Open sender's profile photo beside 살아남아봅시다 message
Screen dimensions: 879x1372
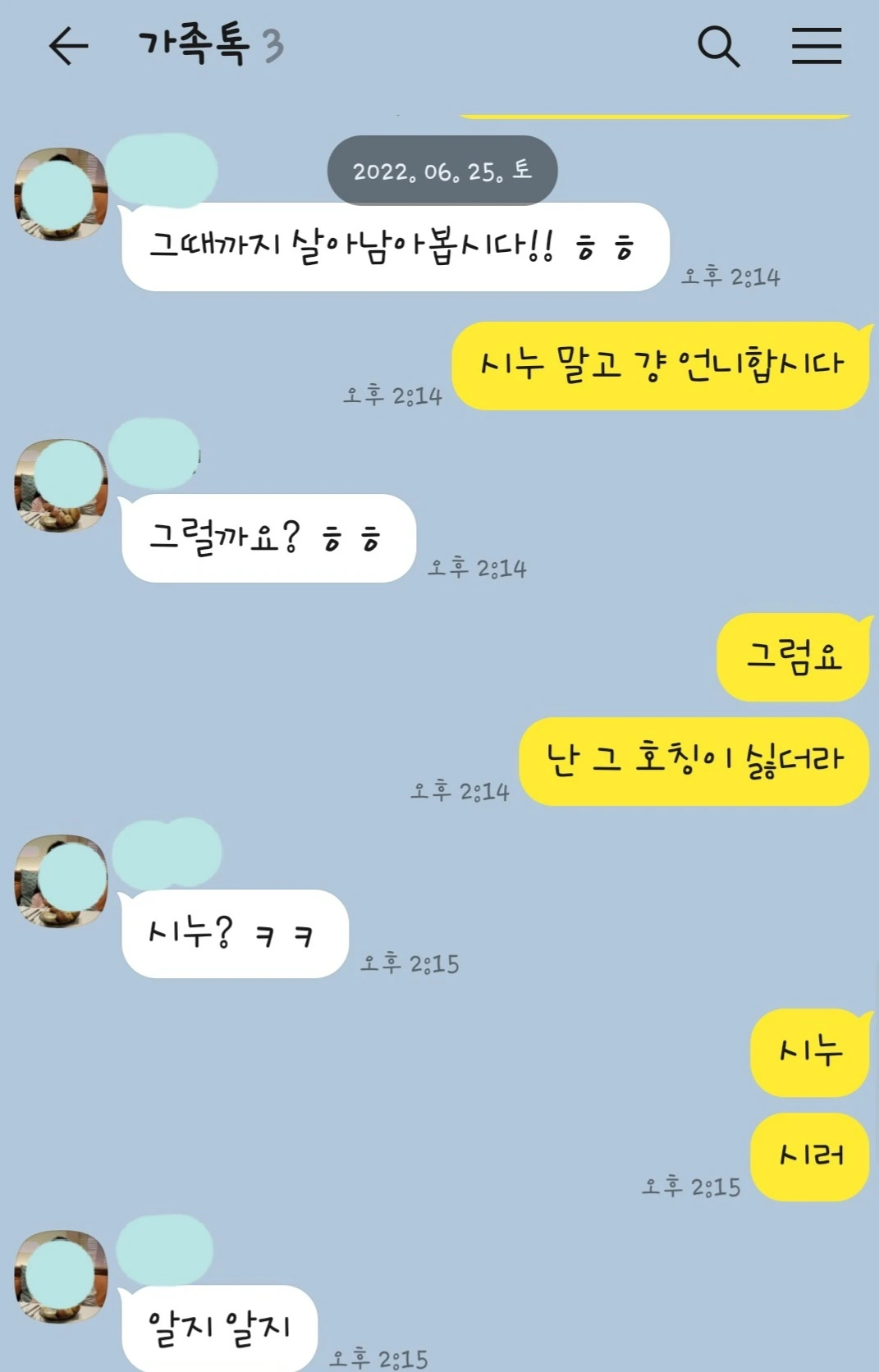tap(62, 194)
